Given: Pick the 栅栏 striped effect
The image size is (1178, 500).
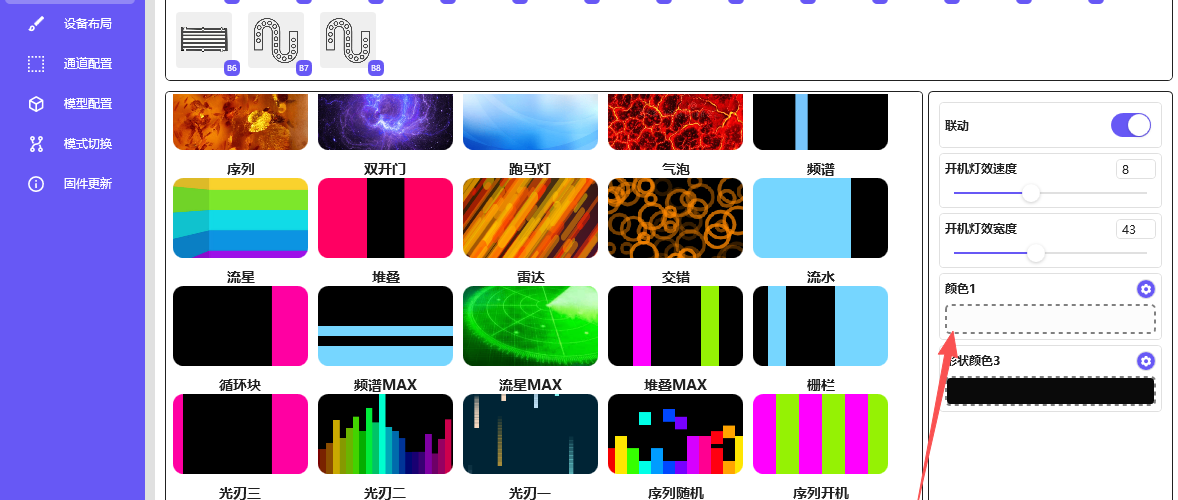Looking at the screenshot, I should (x=820, y=434).
